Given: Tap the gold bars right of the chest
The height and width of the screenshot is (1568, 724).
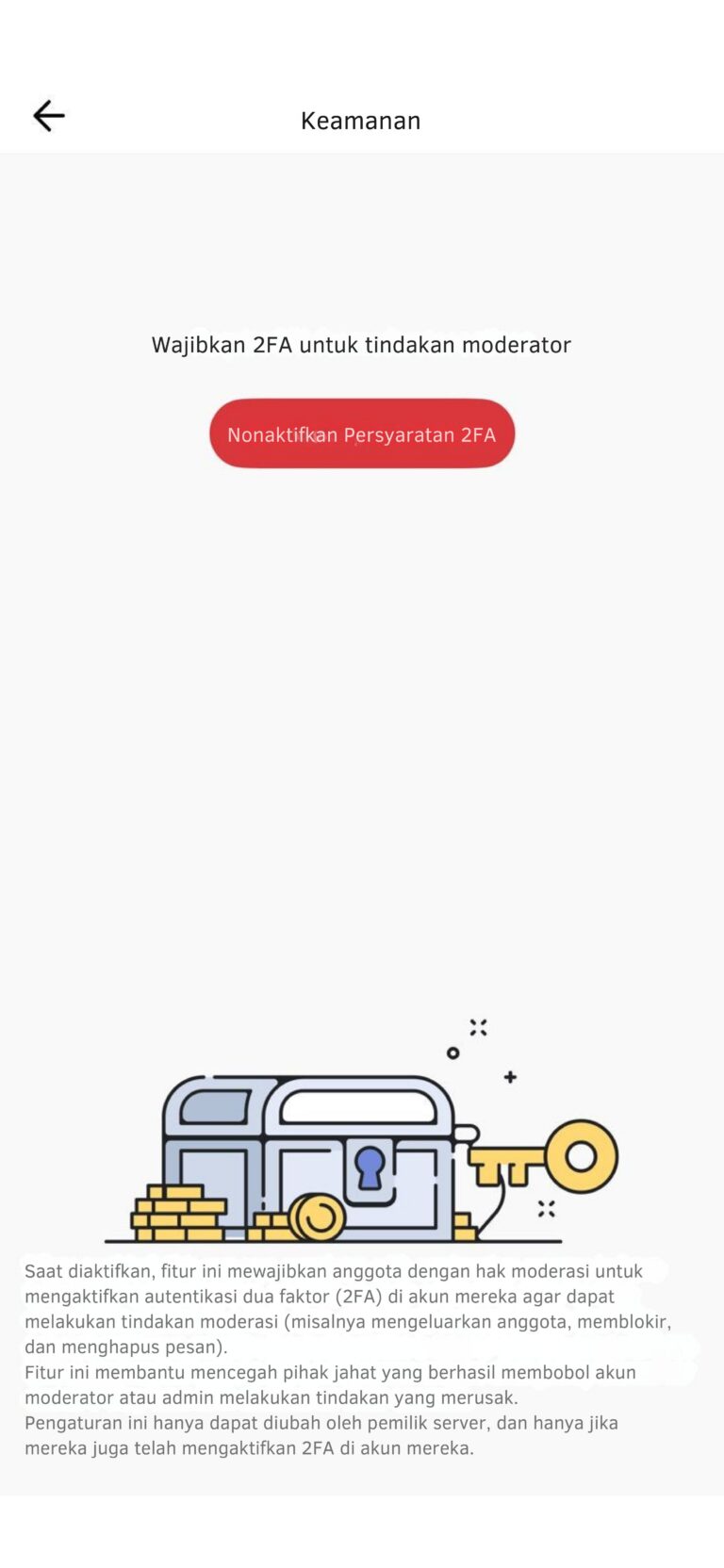Looking at the screenshot, I should pyautogui.click(x=464, y=1228).
